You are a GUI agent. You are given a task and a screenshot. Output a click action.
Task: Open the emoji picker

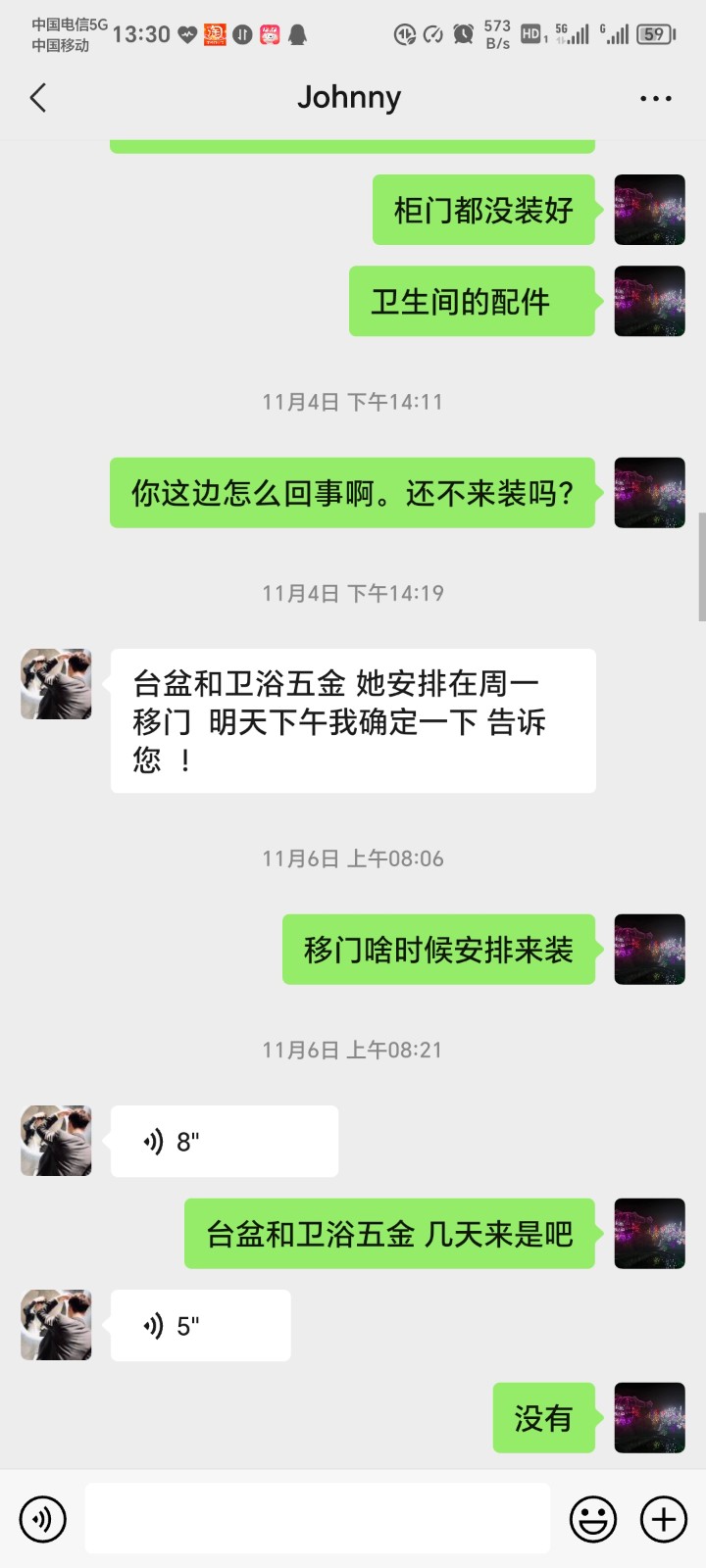click(x=593, y=1519)
